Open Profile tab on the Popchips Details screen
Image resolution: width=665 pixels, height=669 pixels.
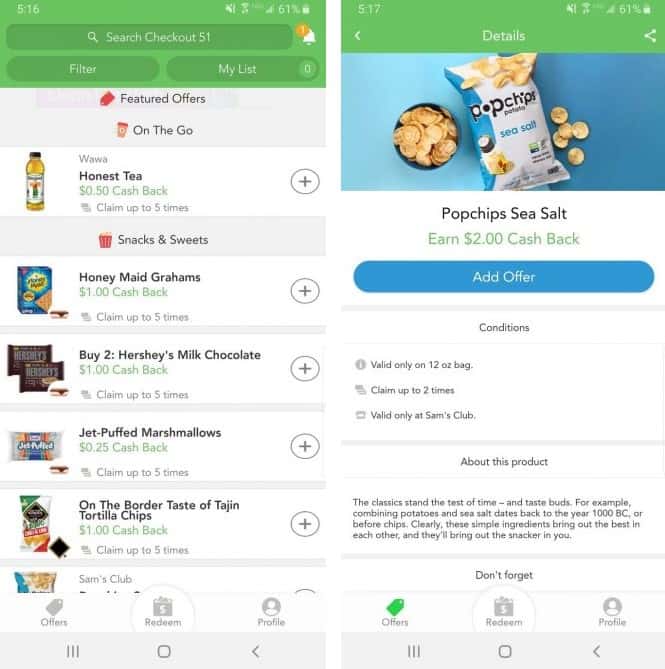612,612
